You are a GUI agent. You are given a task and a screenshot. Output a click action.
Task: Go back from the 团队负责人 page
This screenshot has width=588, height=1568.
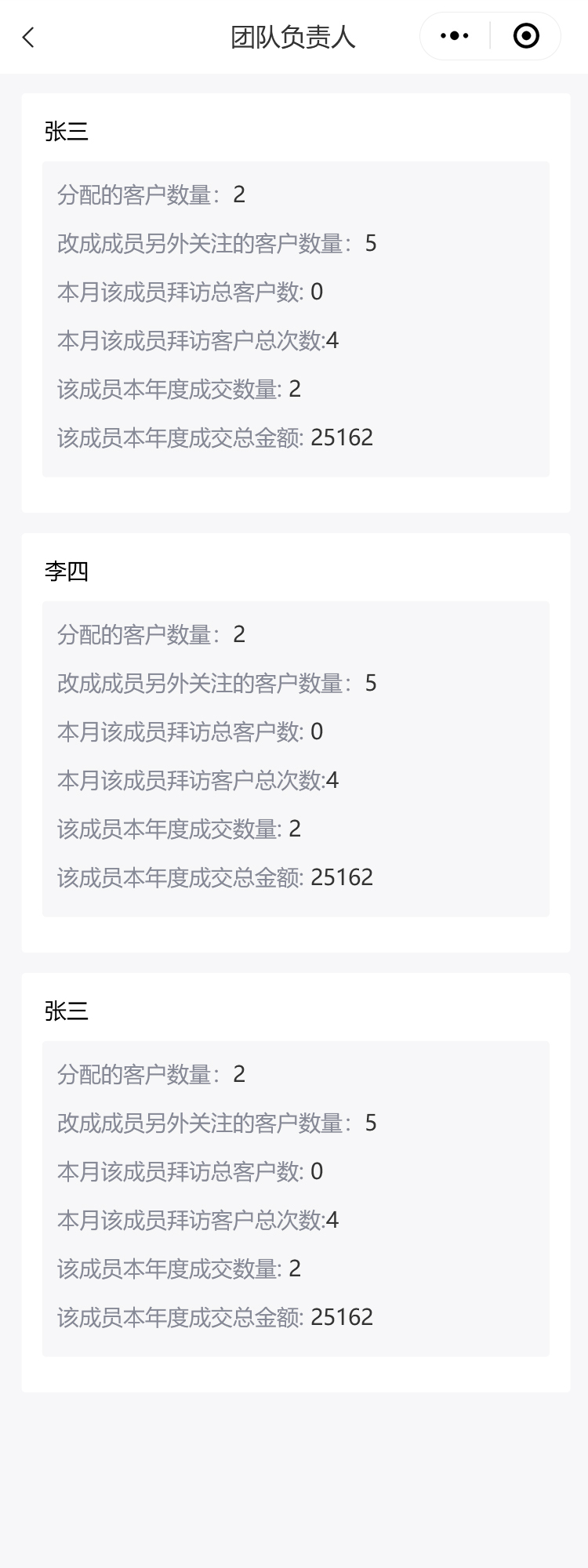point(29,37)
